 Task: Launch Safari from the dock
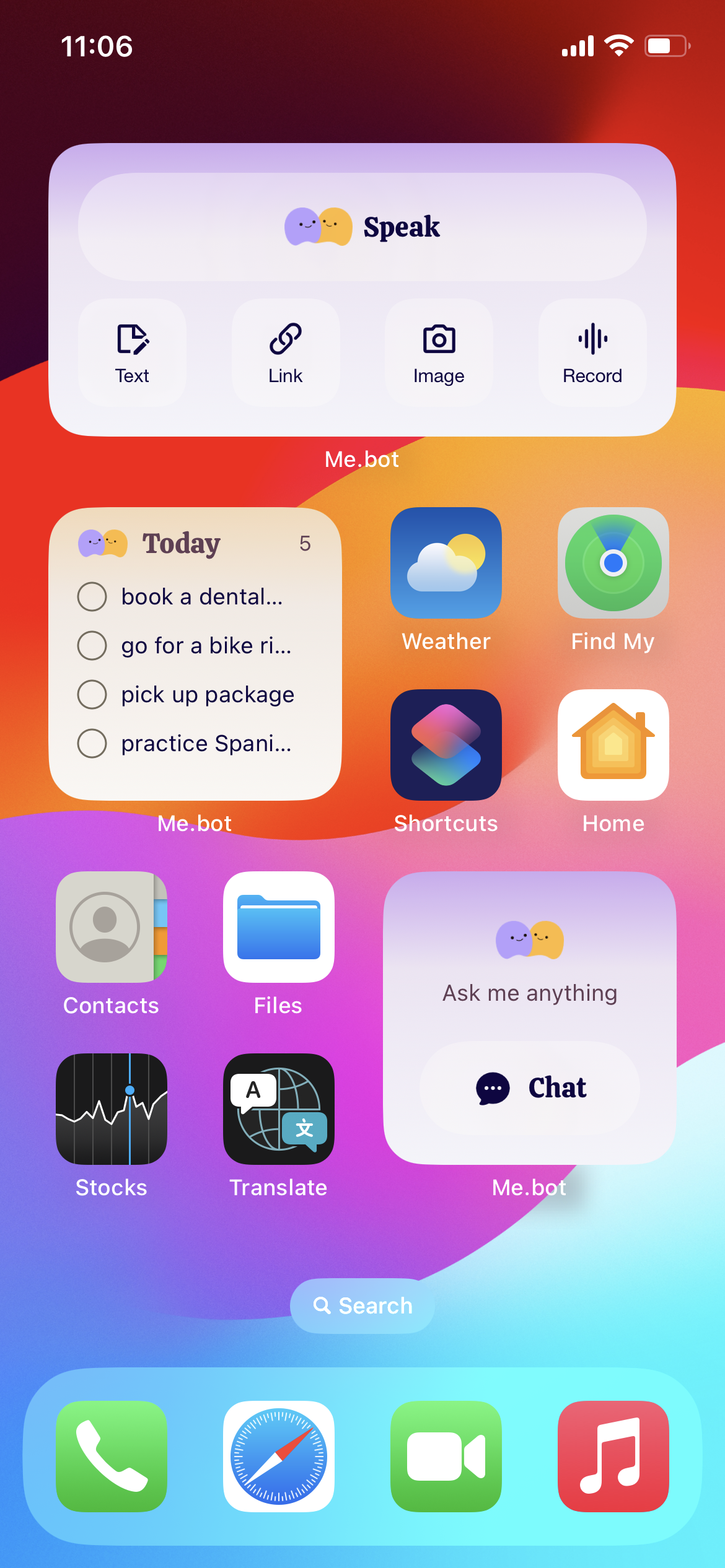(279, 1456)
